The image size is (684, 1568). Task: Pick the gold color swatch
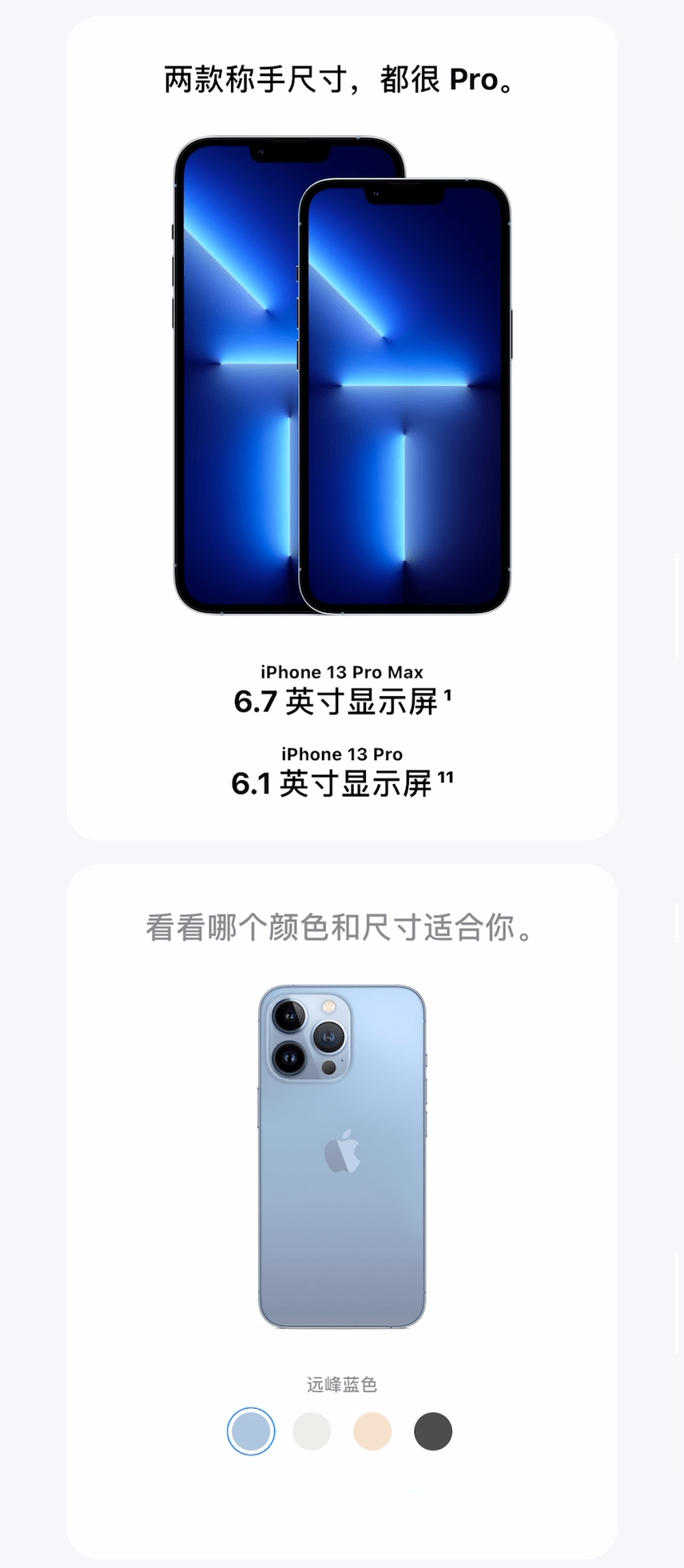tap(372, 1431)
